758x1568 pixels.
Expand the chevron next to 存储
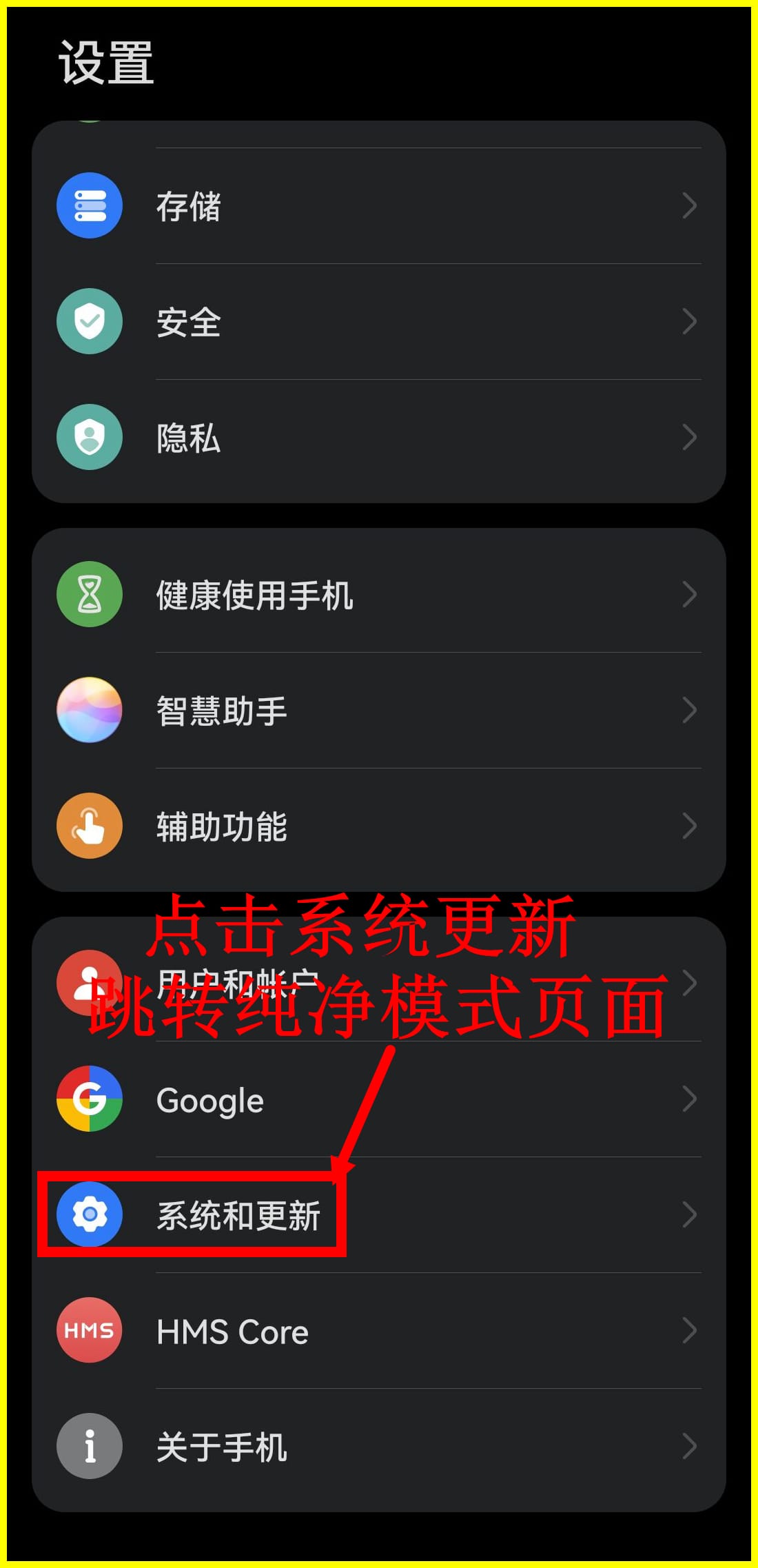point(690,205)
